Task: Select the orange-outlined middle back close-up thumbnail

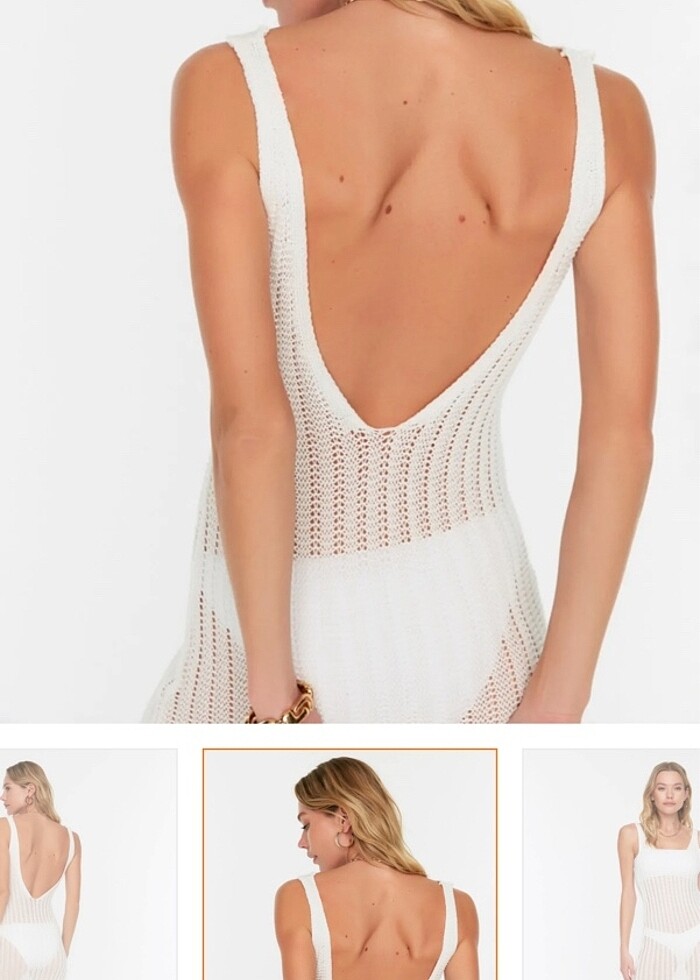Action: 350,865
